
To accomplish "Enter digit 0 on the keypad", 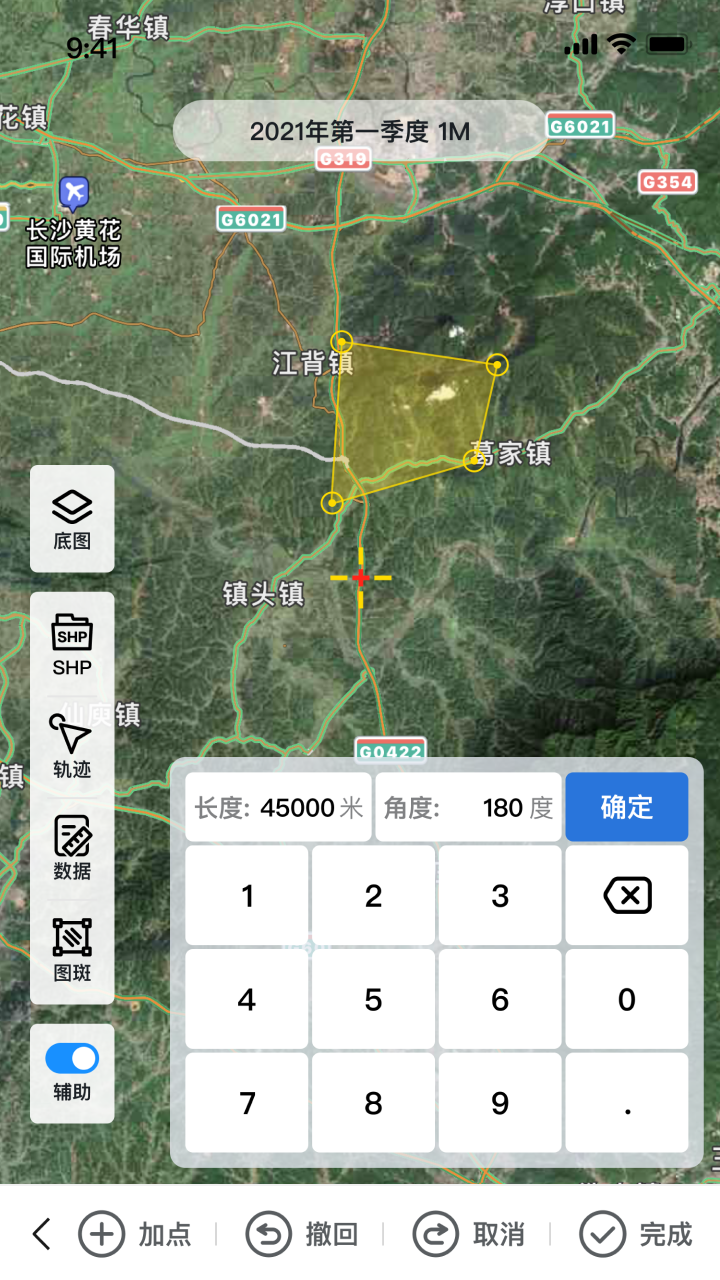I will click(x=627, y=999).
